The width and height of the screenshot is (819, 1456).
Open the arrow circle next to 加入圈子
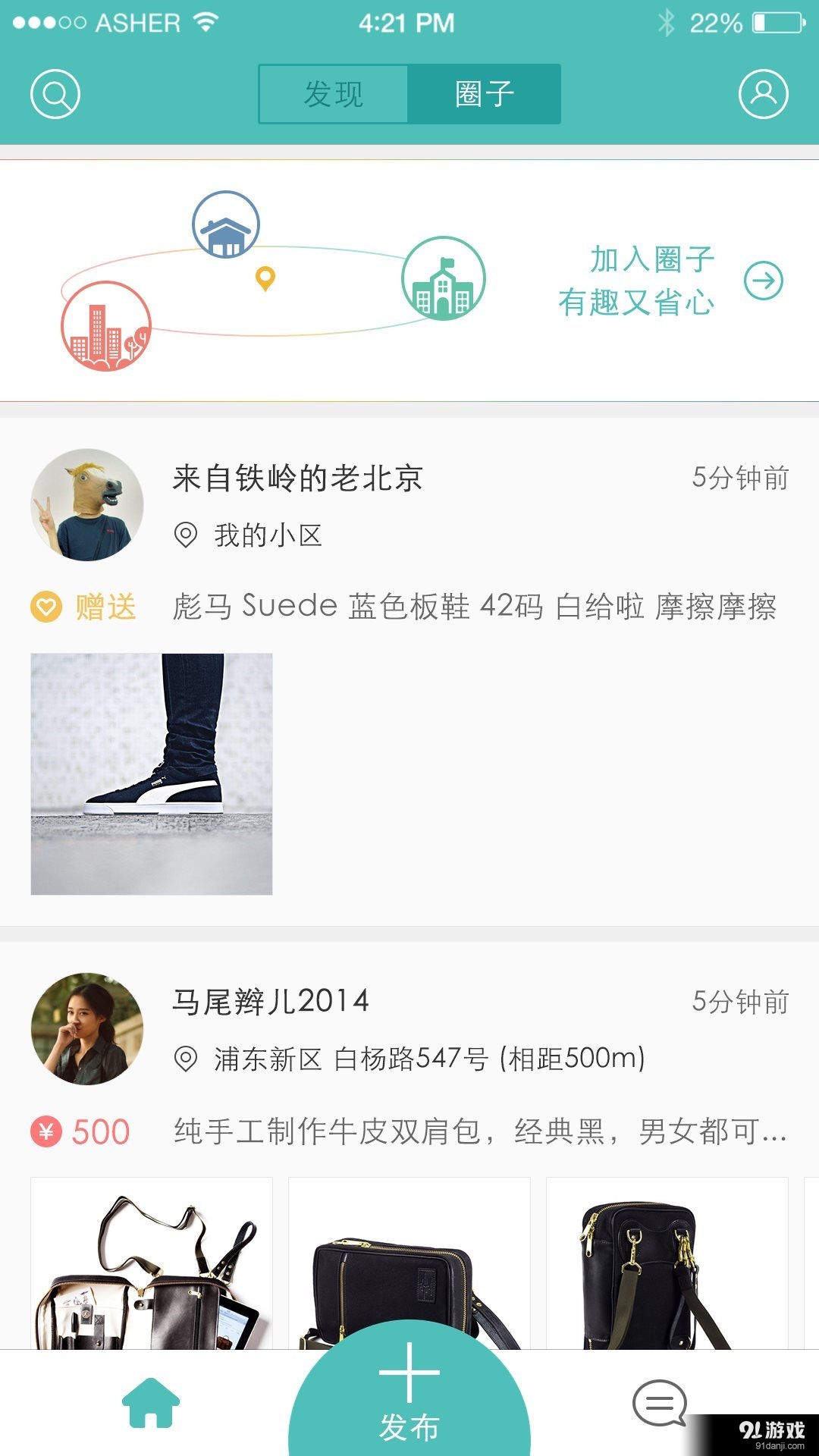764,279
